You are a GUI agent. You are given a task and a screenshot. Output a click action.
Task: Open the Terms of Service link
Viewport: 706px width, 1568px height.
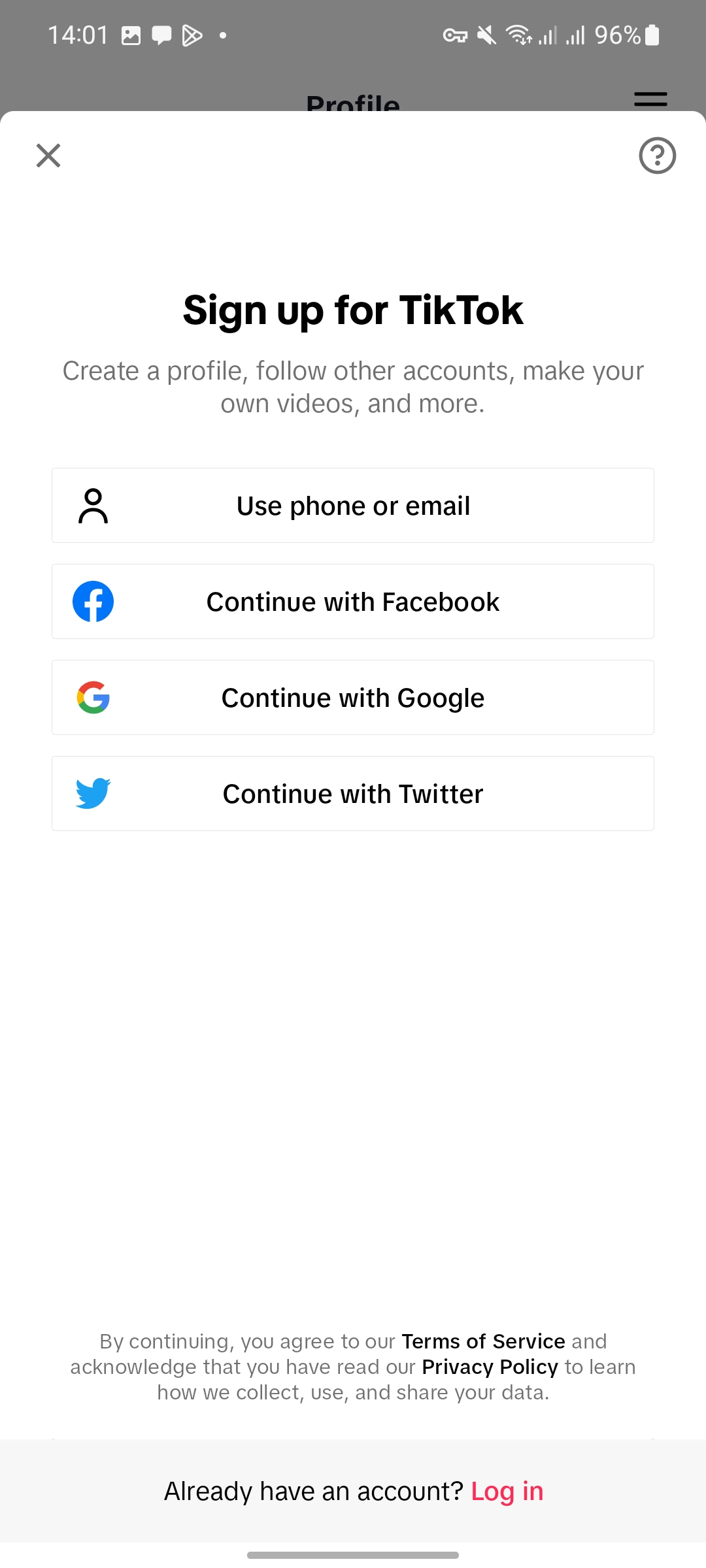[483, 1341]
